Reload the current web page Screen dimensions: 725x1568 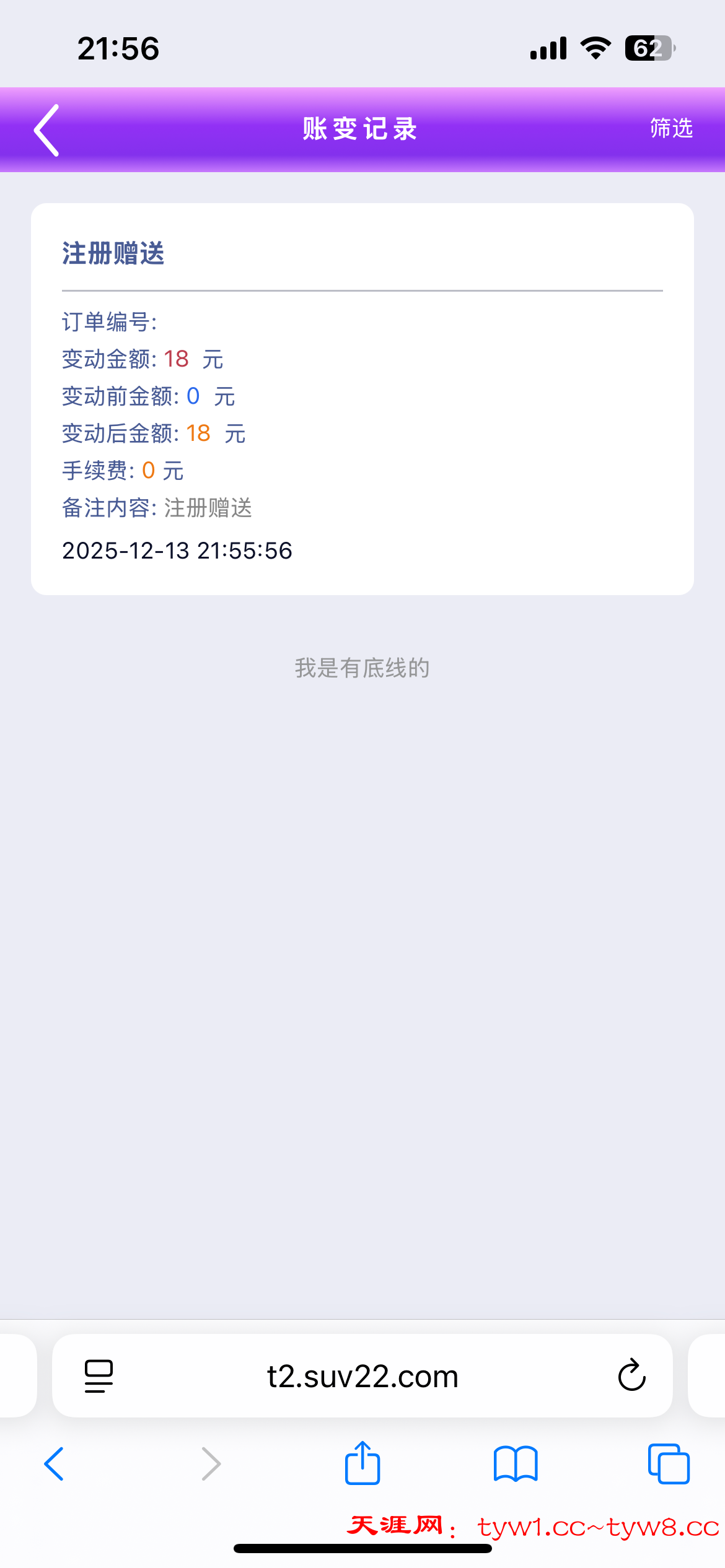point(631,1376)
